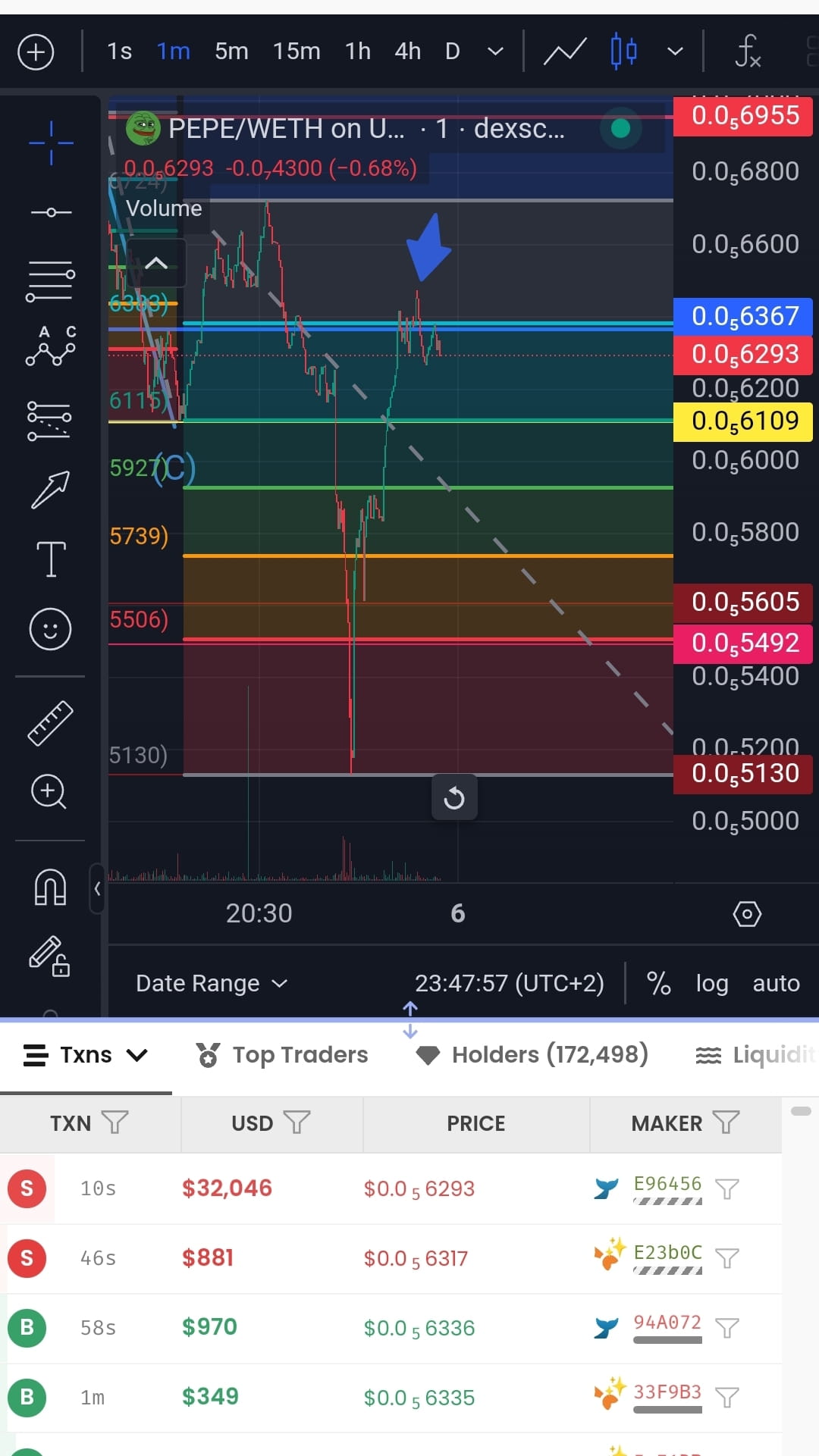
Task: Toggle auto scale on the chart
Action: (776, 983)
